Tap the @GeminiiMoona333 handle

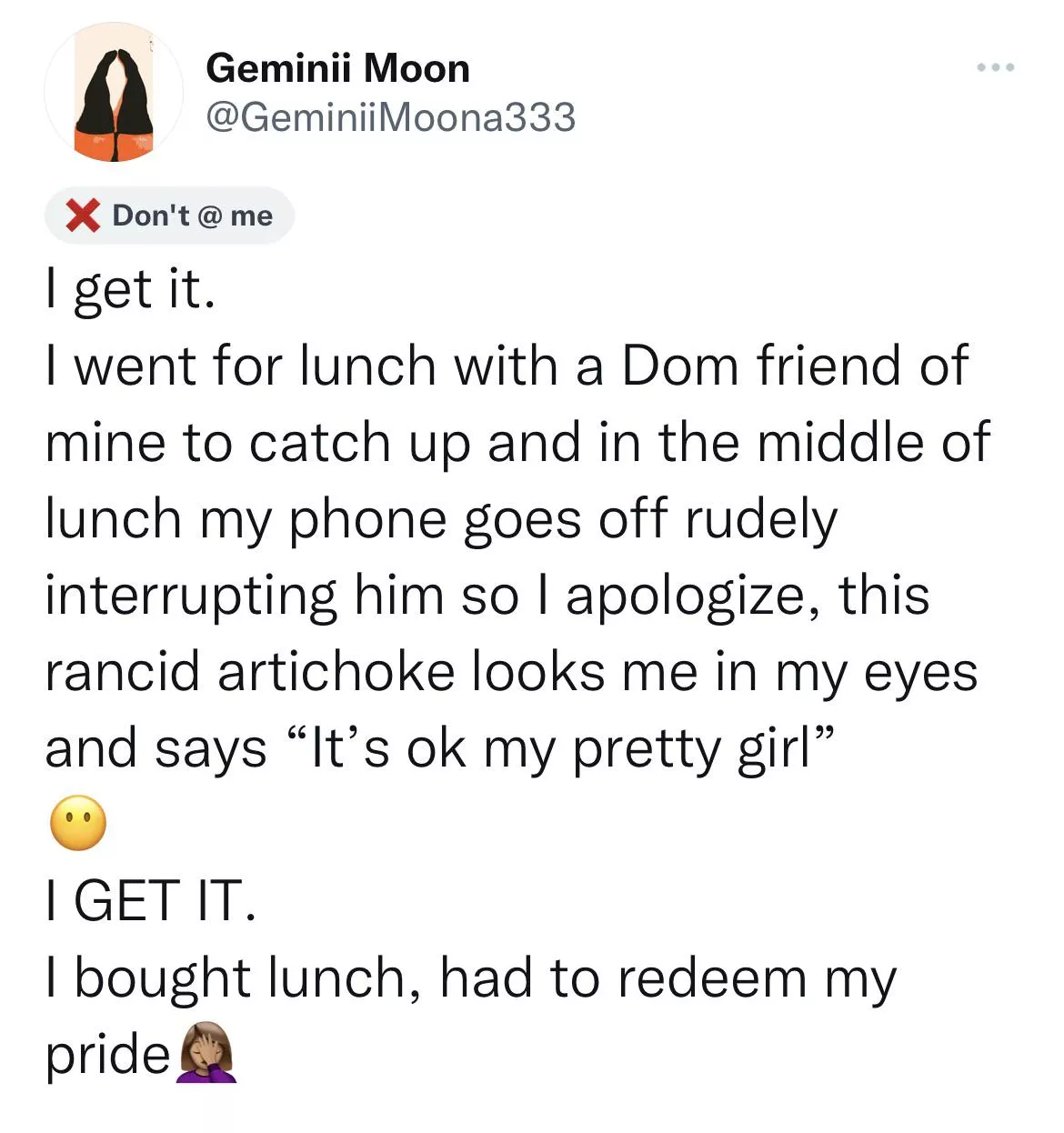[391, 117]
